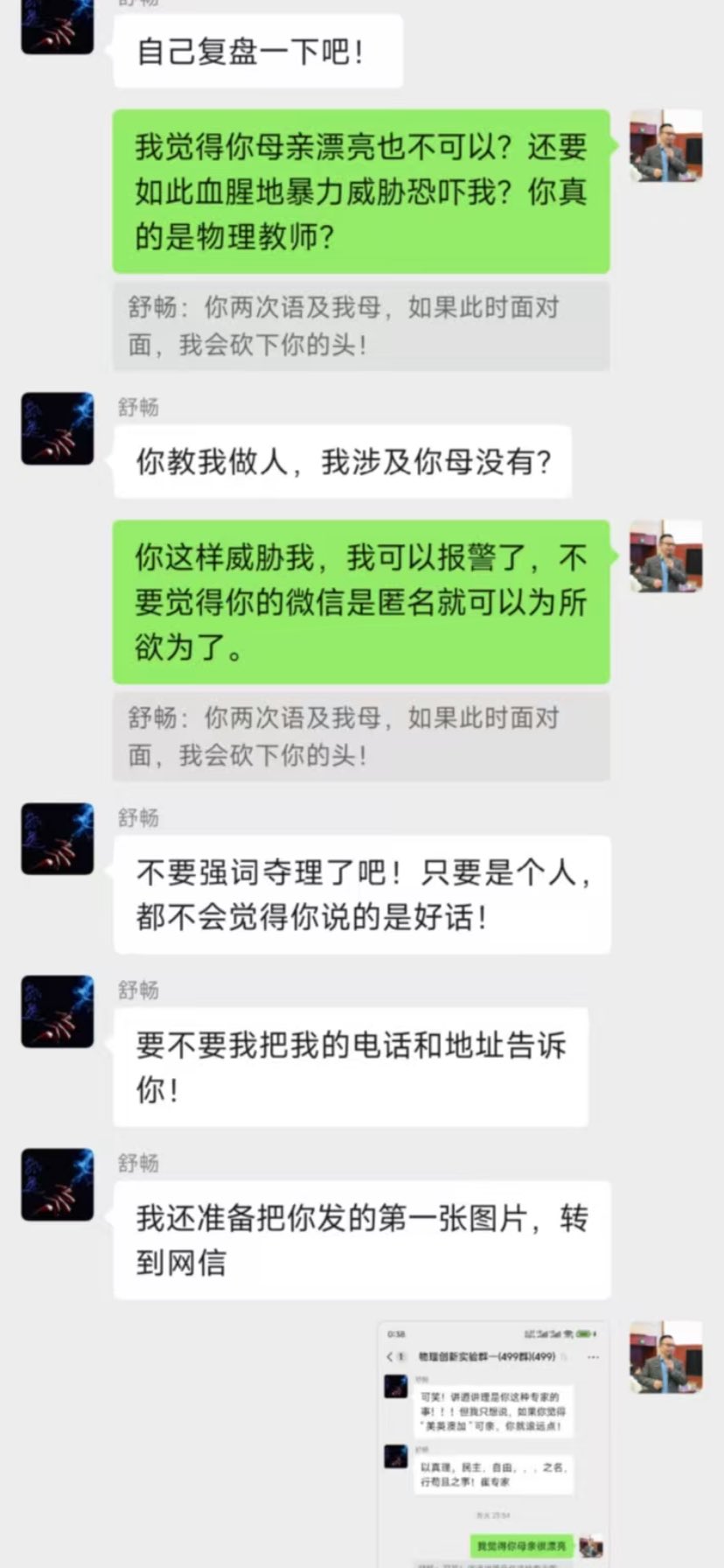724x1568 pixels.
Task: Open the screenshot image message sent in chat
Action: (493, 1444)
